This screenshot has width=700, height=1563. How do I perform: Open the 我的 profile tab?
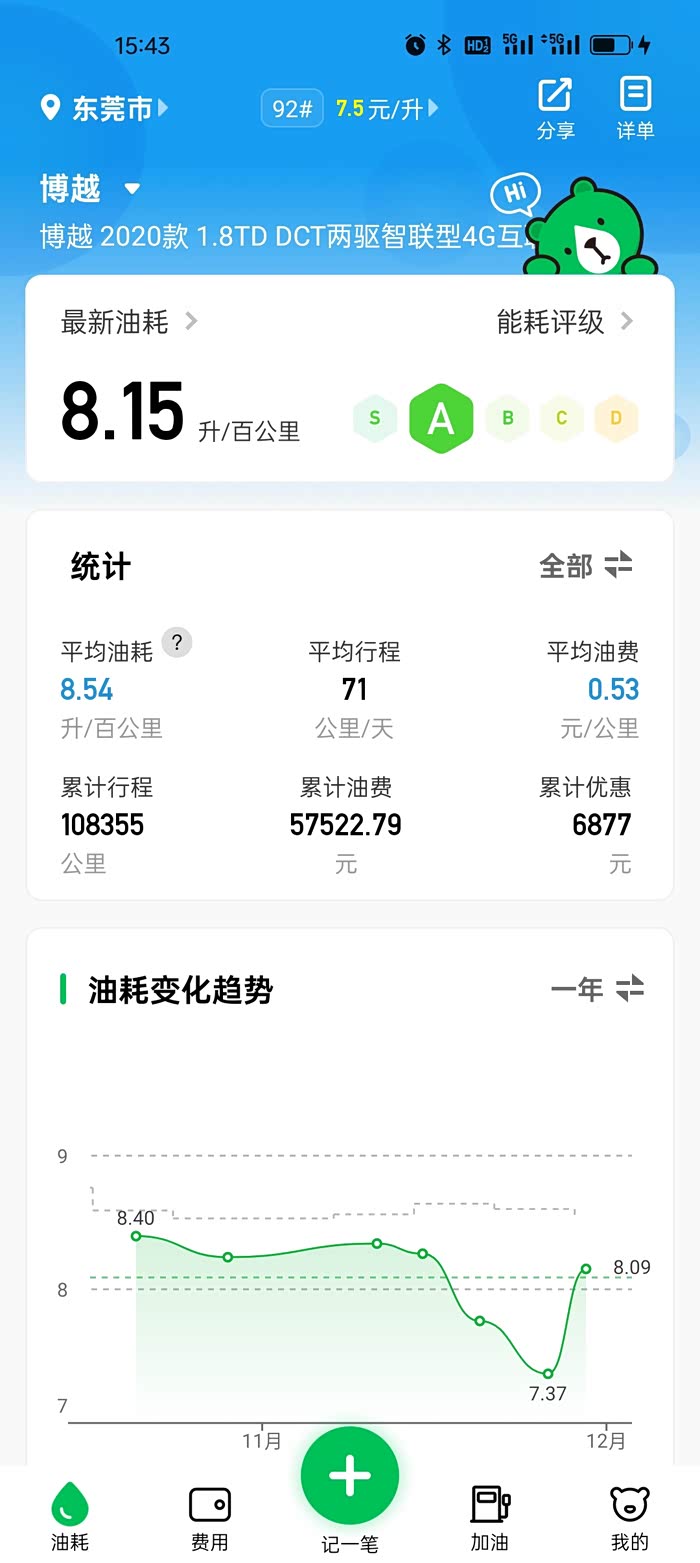[x=630, y=1516]
